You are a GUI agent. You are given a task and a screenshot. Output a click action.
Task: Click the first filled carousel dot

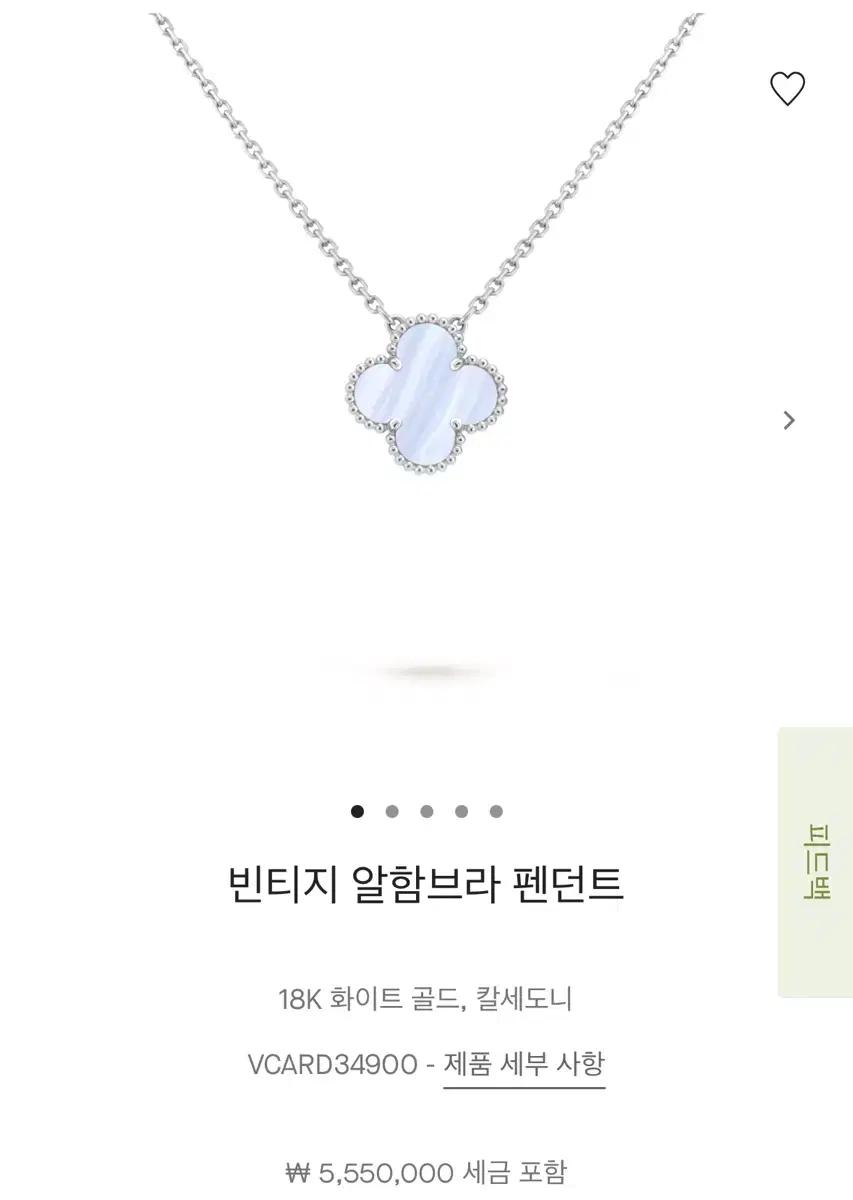[x=359, y=810]
